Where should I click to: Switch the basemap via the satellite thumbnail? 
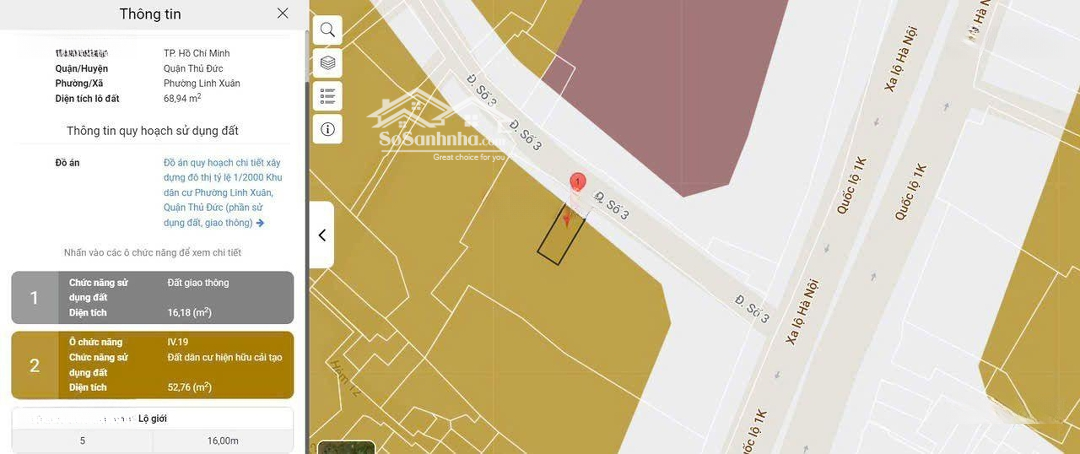[x=346, y=447]
